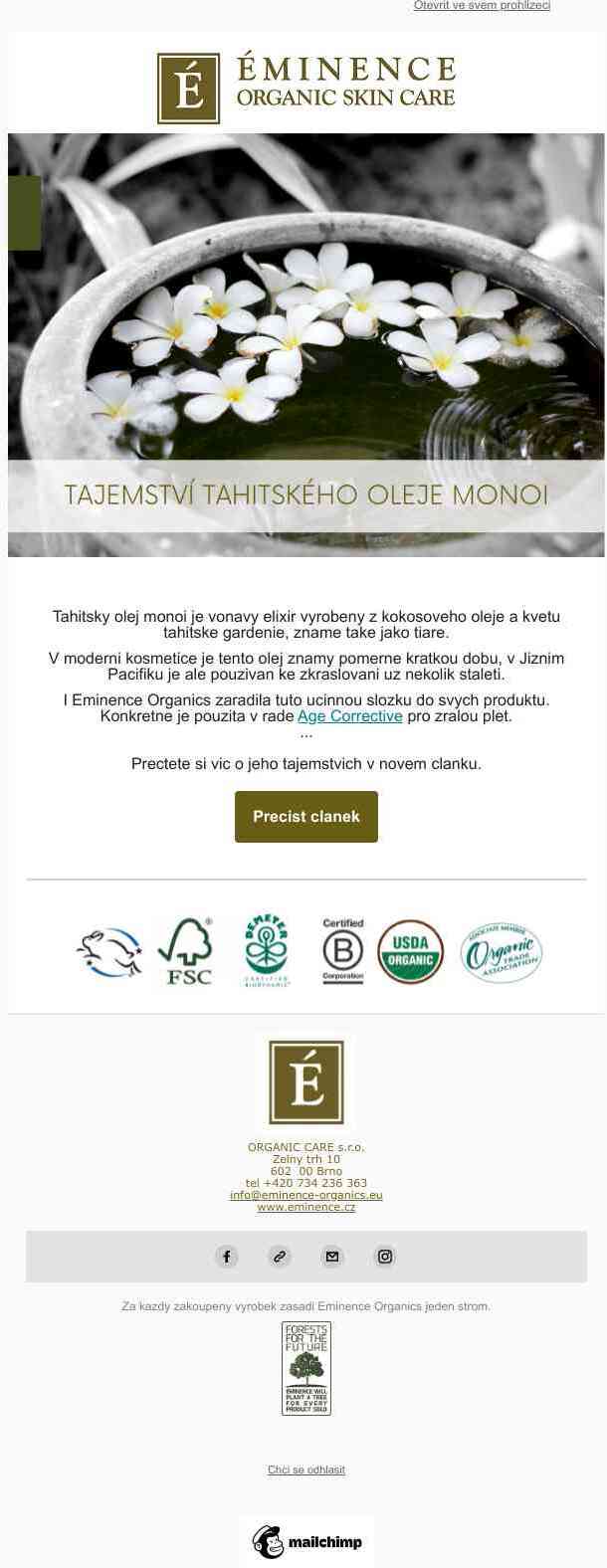Tap the email envelope icon
Screen dimensions: 607x1568
[332, 1257]
